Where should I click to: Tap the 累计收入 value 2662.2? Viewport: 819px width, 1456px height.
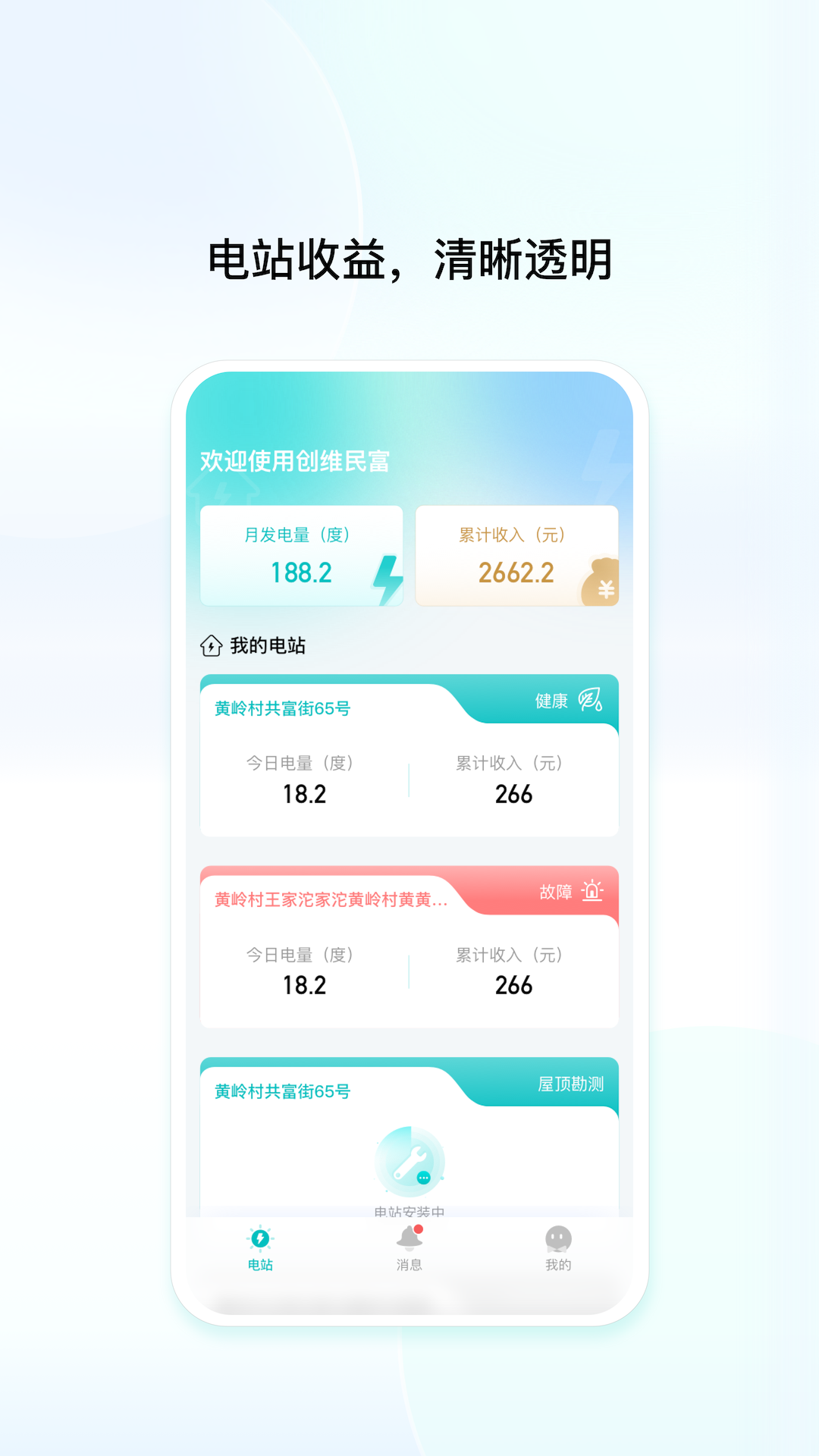coord(516,573)
